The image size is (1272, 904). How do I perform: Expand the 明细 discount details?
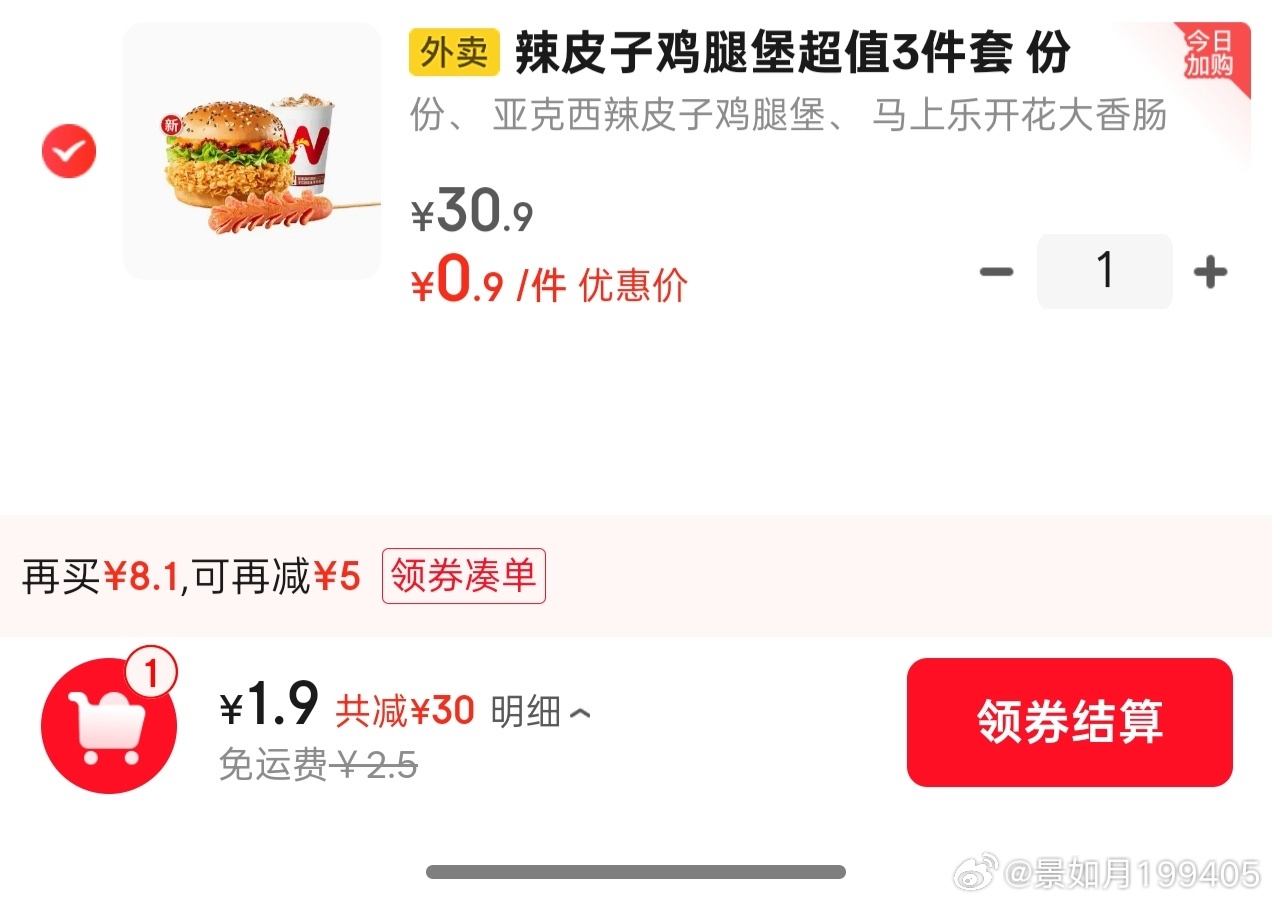click(x=540, y=711)
